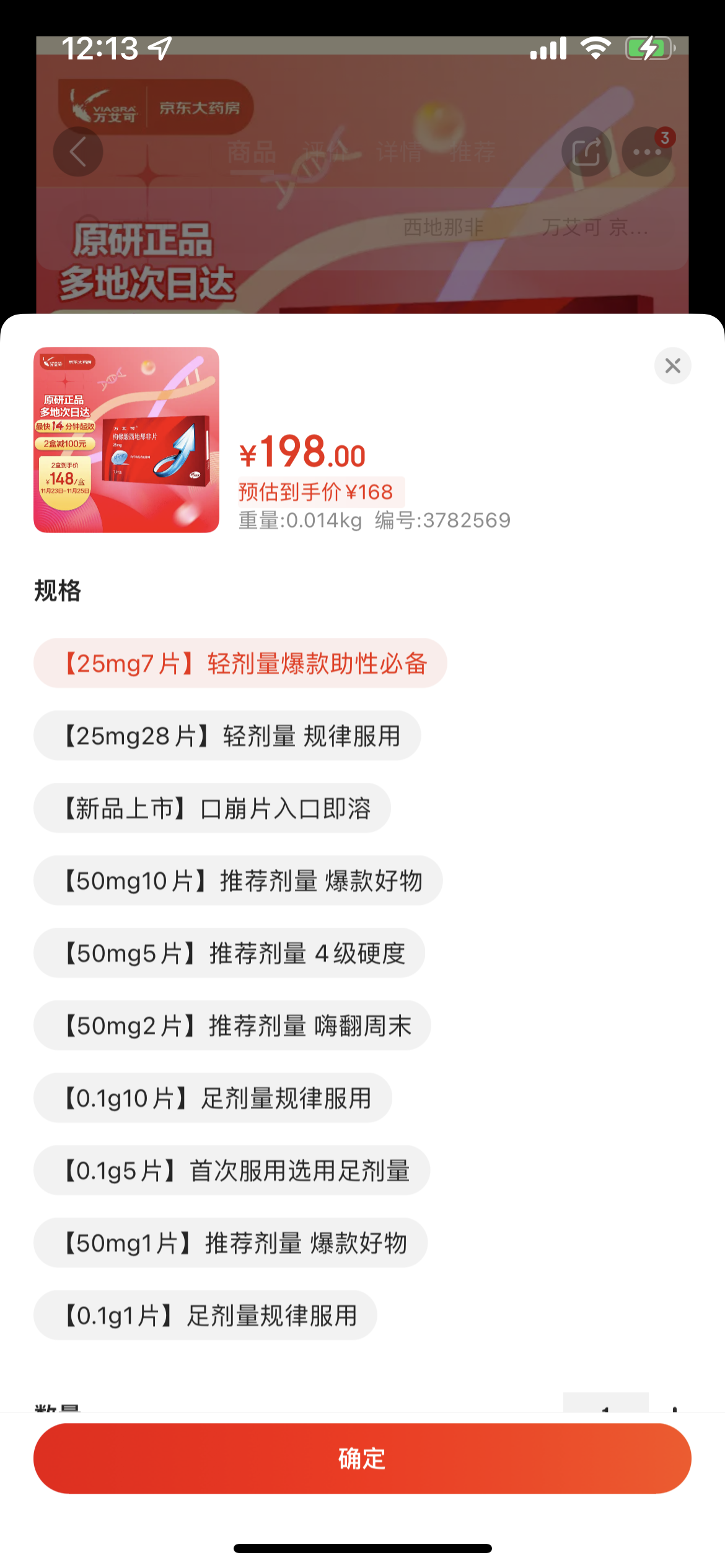Viewport: 725px width, 1568px height.
Task: Select the 【25mg7片】轻剂量爆款助性必备 option
Action: [240, 663]
